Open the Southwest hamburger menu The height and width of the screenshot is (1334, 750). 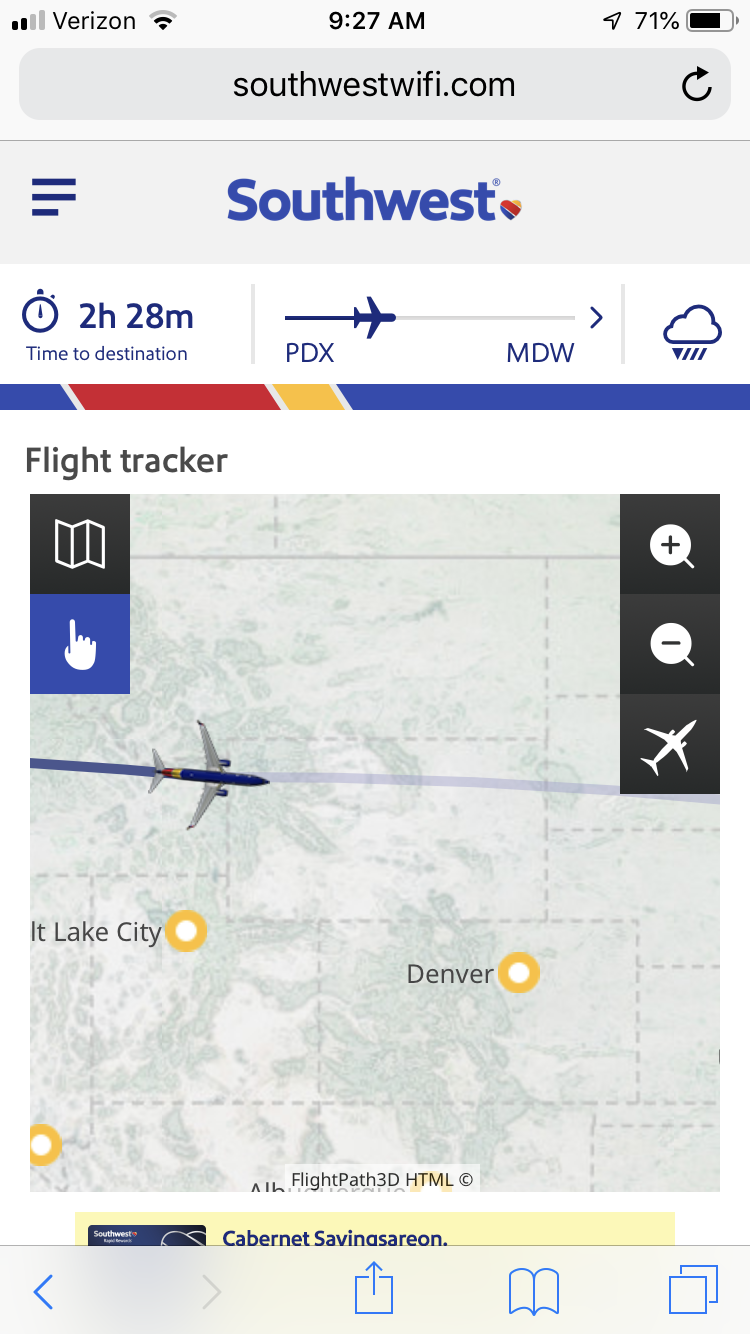[x=54, y=196]
